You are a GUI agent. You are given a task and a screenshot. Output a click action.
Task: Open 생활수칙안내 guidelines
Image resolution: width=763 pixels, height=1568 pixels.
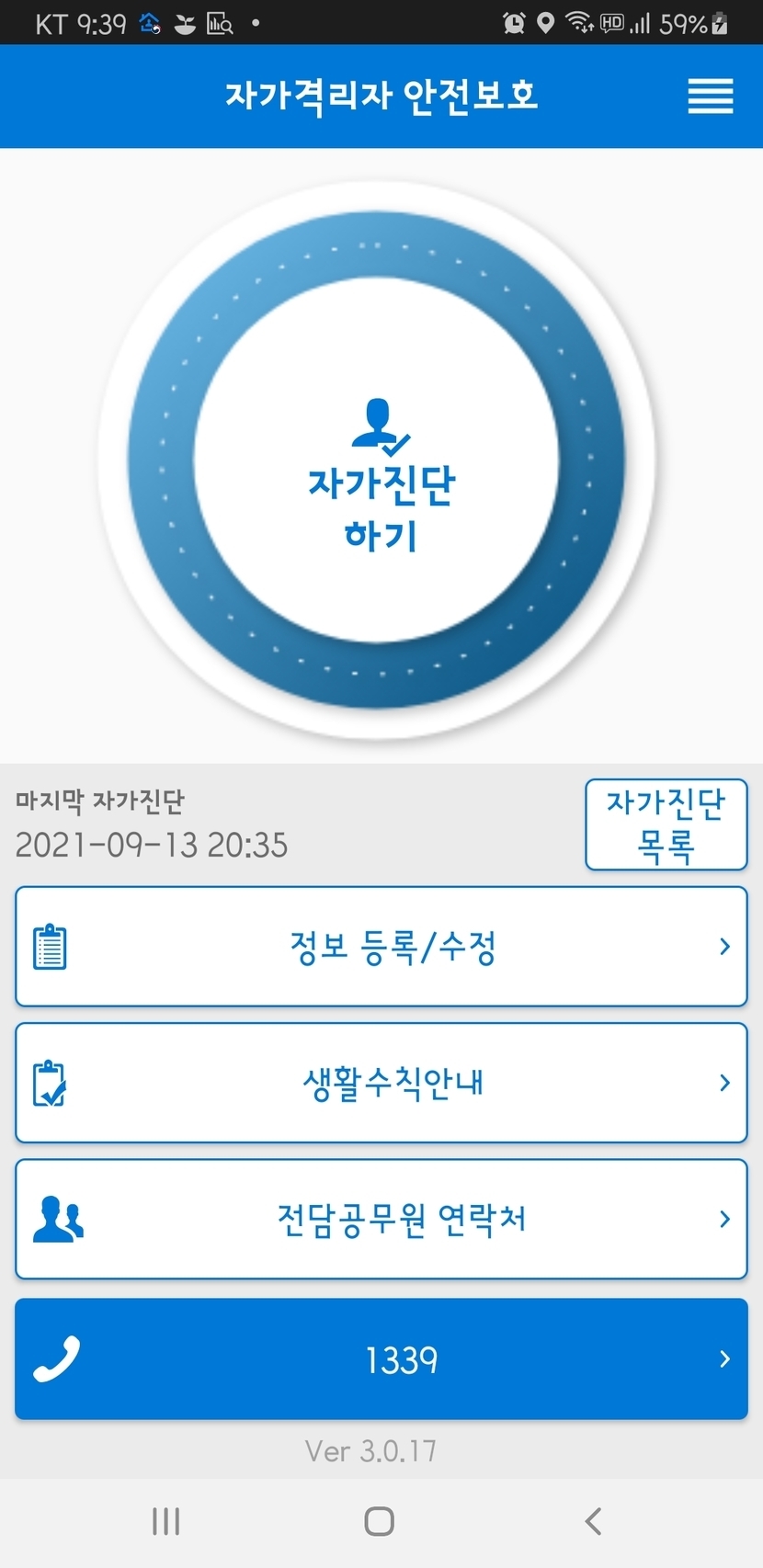(381, 1082)
